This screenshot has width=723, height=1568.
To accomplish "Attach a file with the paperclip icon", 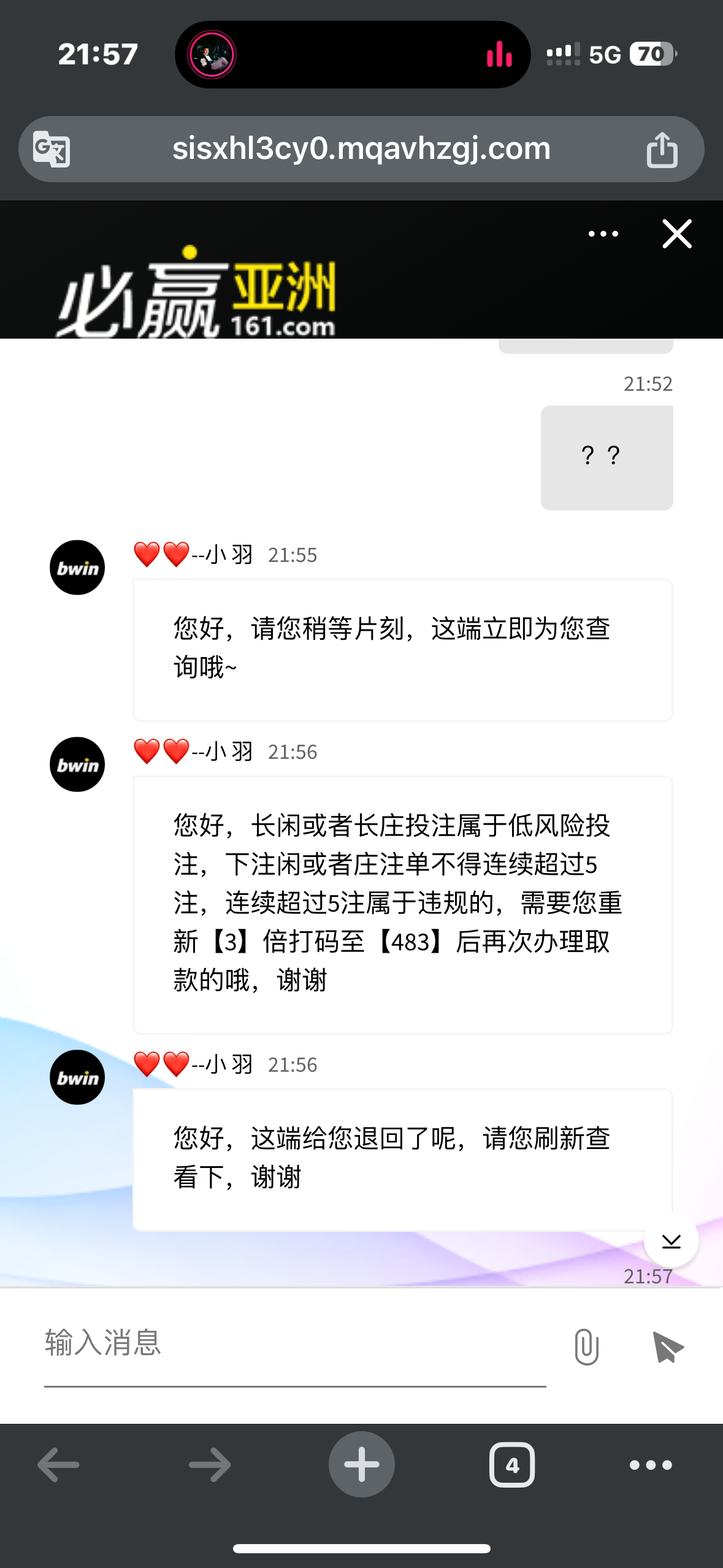I will pyautogui.click(x=586, y=1347).
